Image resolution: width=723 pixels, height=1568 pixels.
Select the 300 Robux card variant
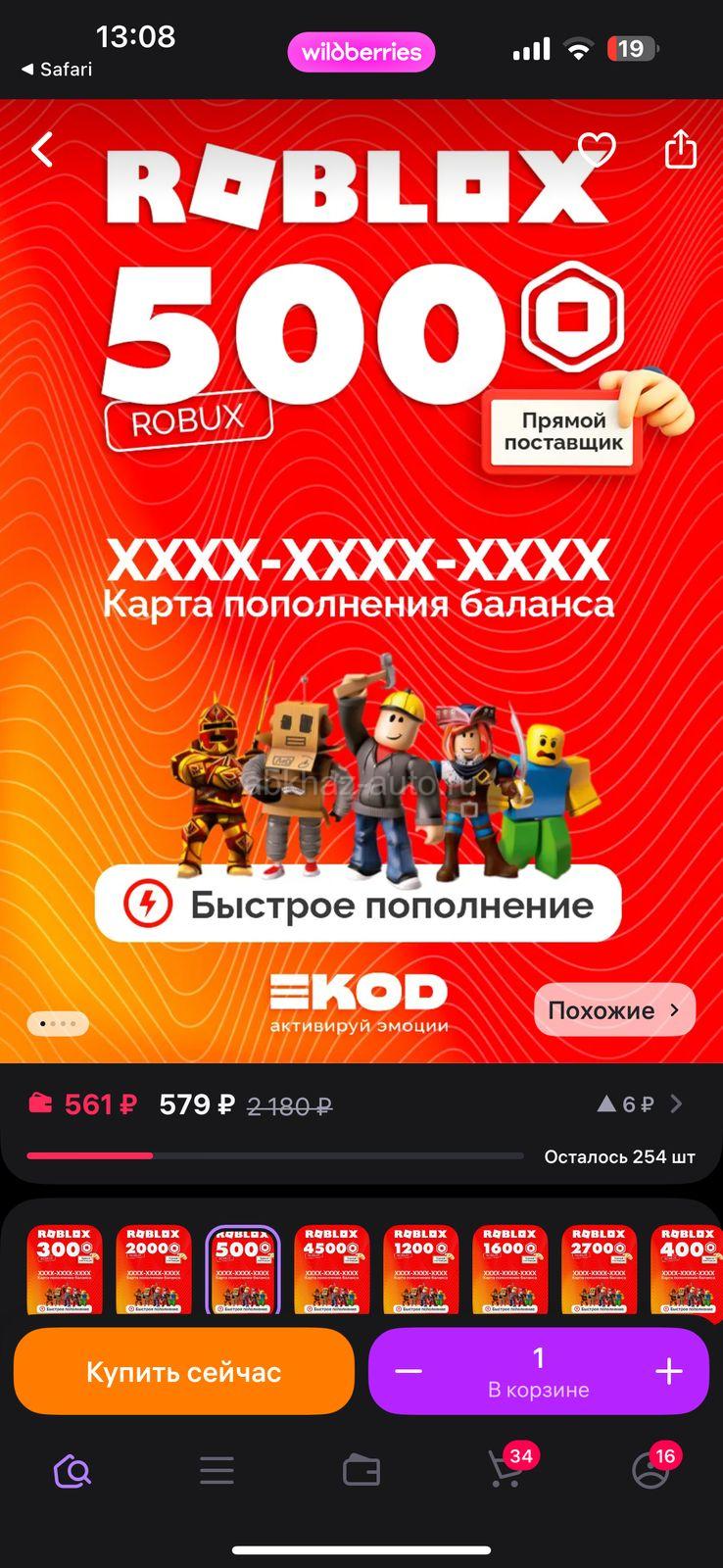coord(65,1269)
